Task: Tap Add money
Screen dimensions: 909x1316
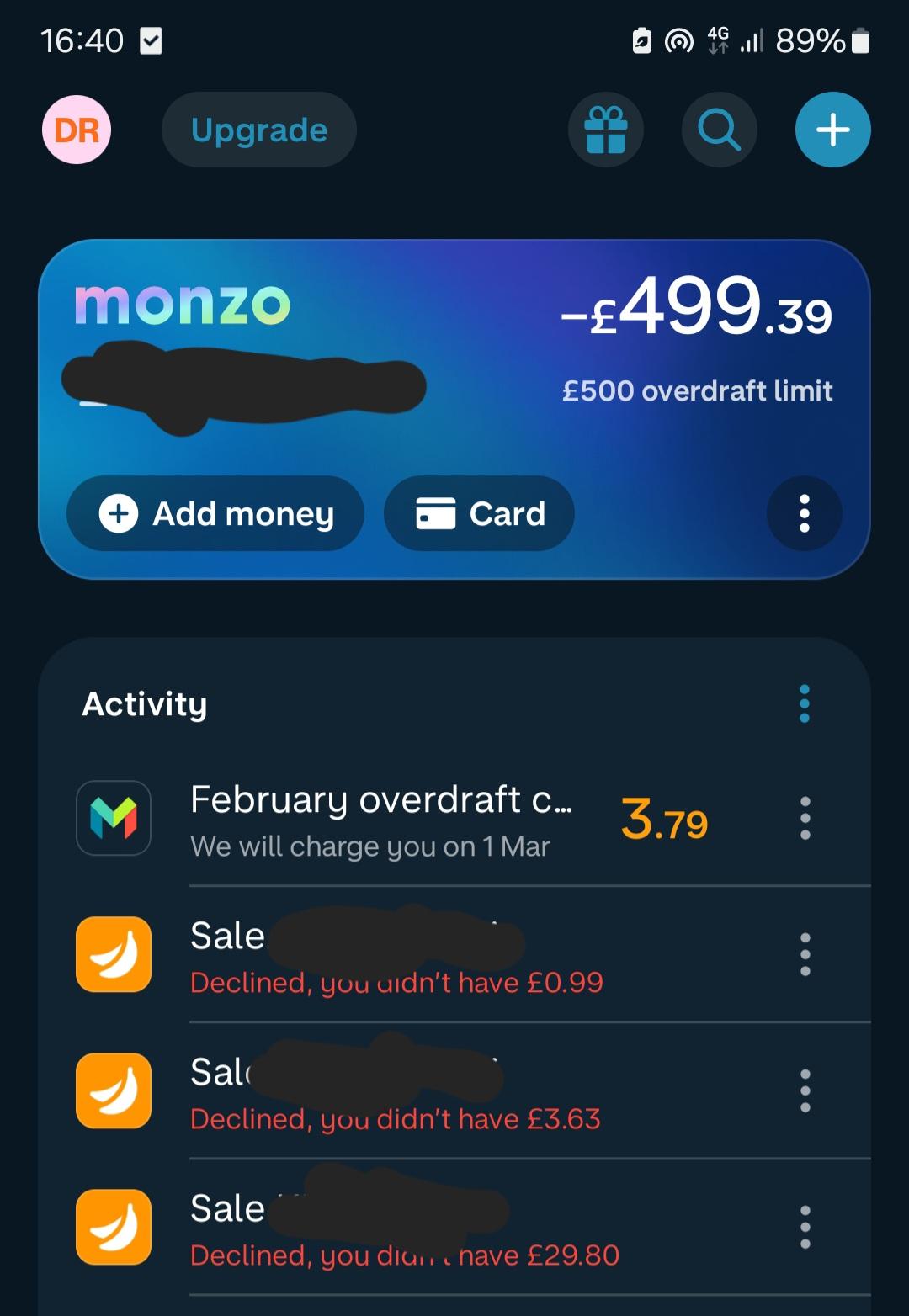Action: coord(215,513)
